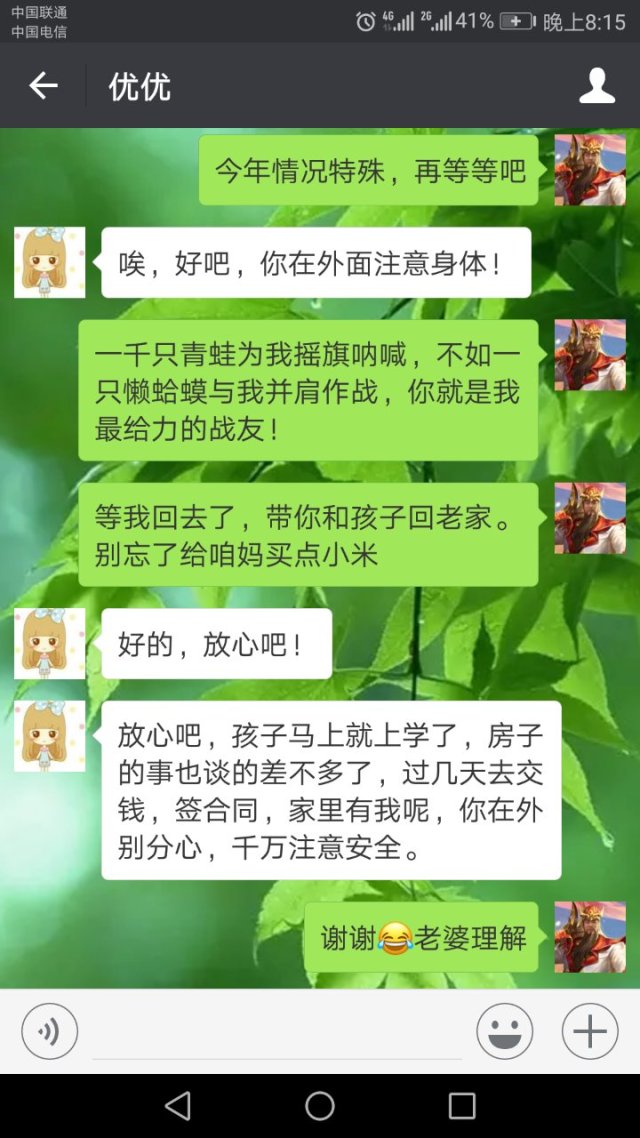Go back from the 优优 chat
640x1138 pixels.
[43, 86]
